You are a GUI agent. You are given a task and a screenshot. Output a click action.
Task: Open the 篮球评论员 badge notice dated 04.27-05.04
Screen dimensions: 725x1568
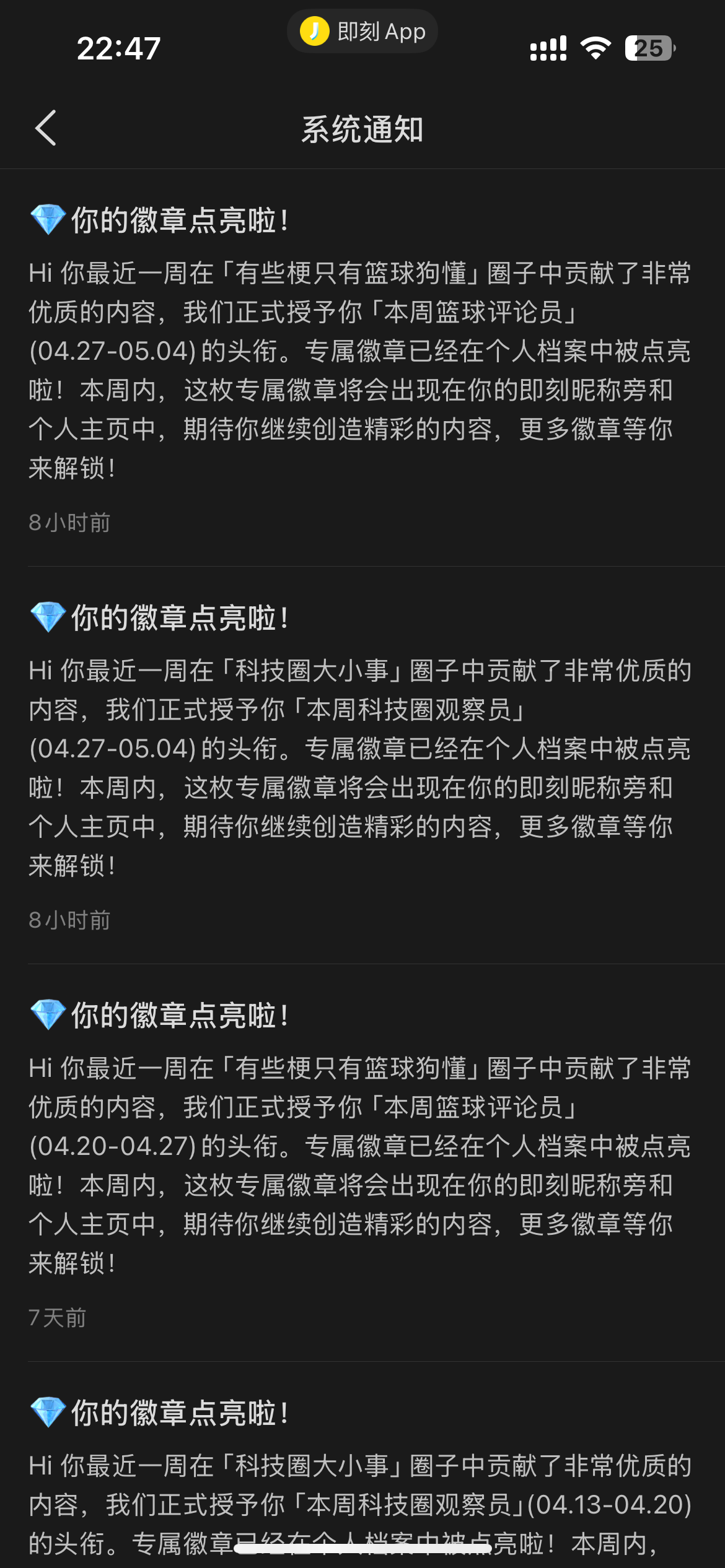click(362, 368)
